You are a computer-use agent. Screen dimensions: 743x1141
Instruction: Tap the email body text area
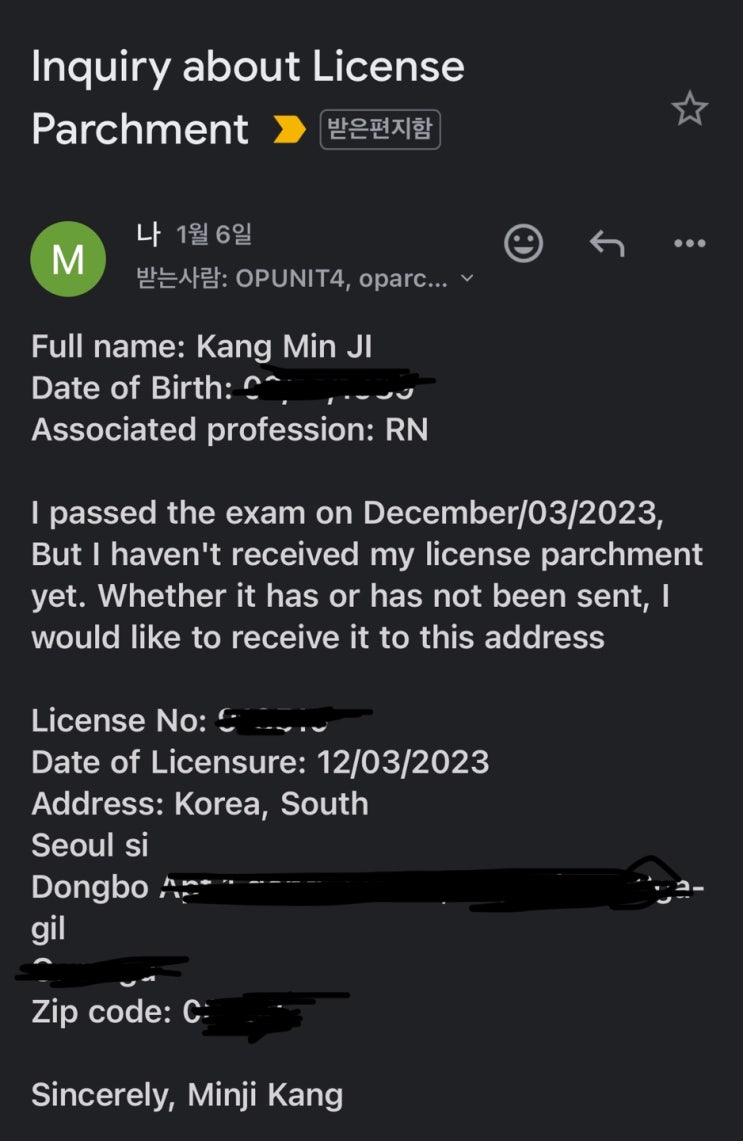coord(370,575)
